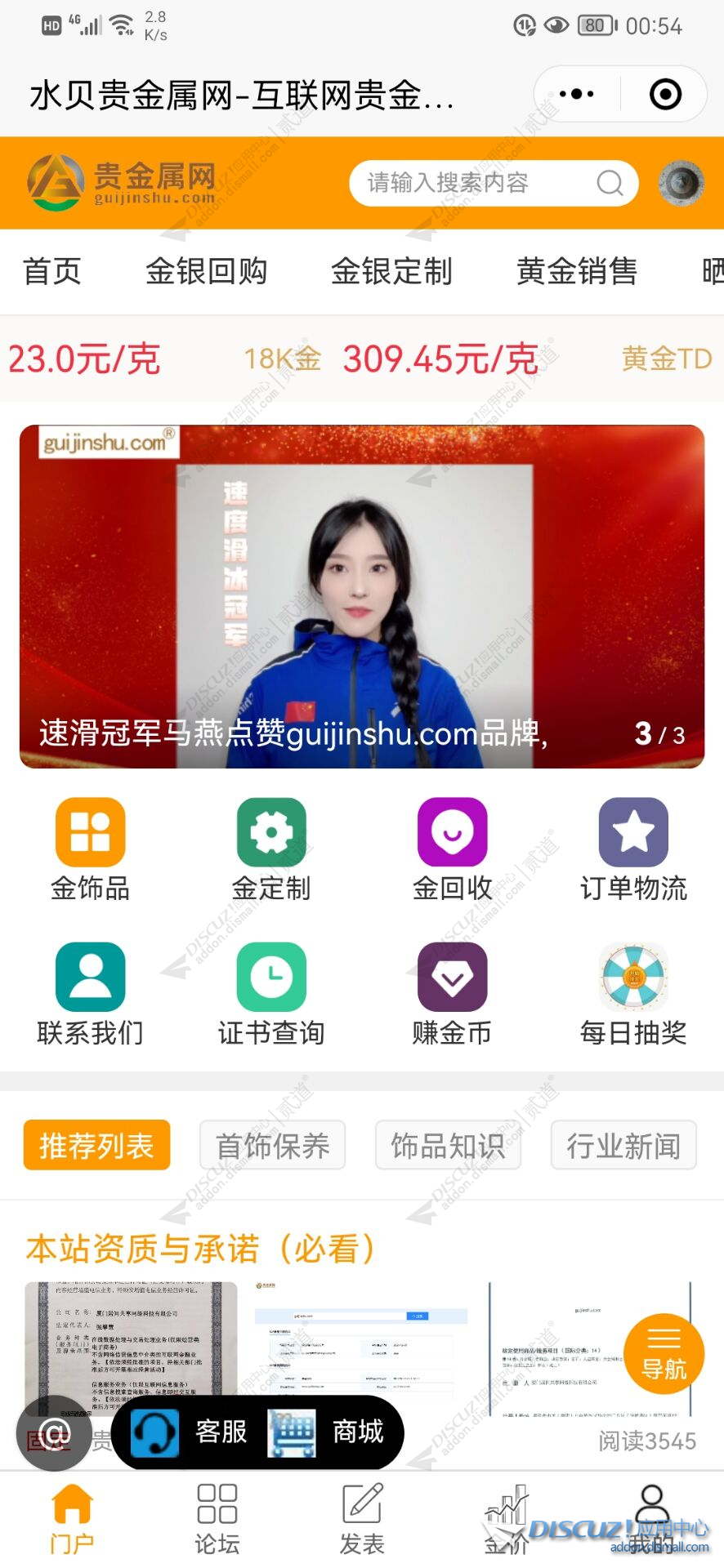
Task: Open the mini-program overflow menu
Action: (577, 94)
